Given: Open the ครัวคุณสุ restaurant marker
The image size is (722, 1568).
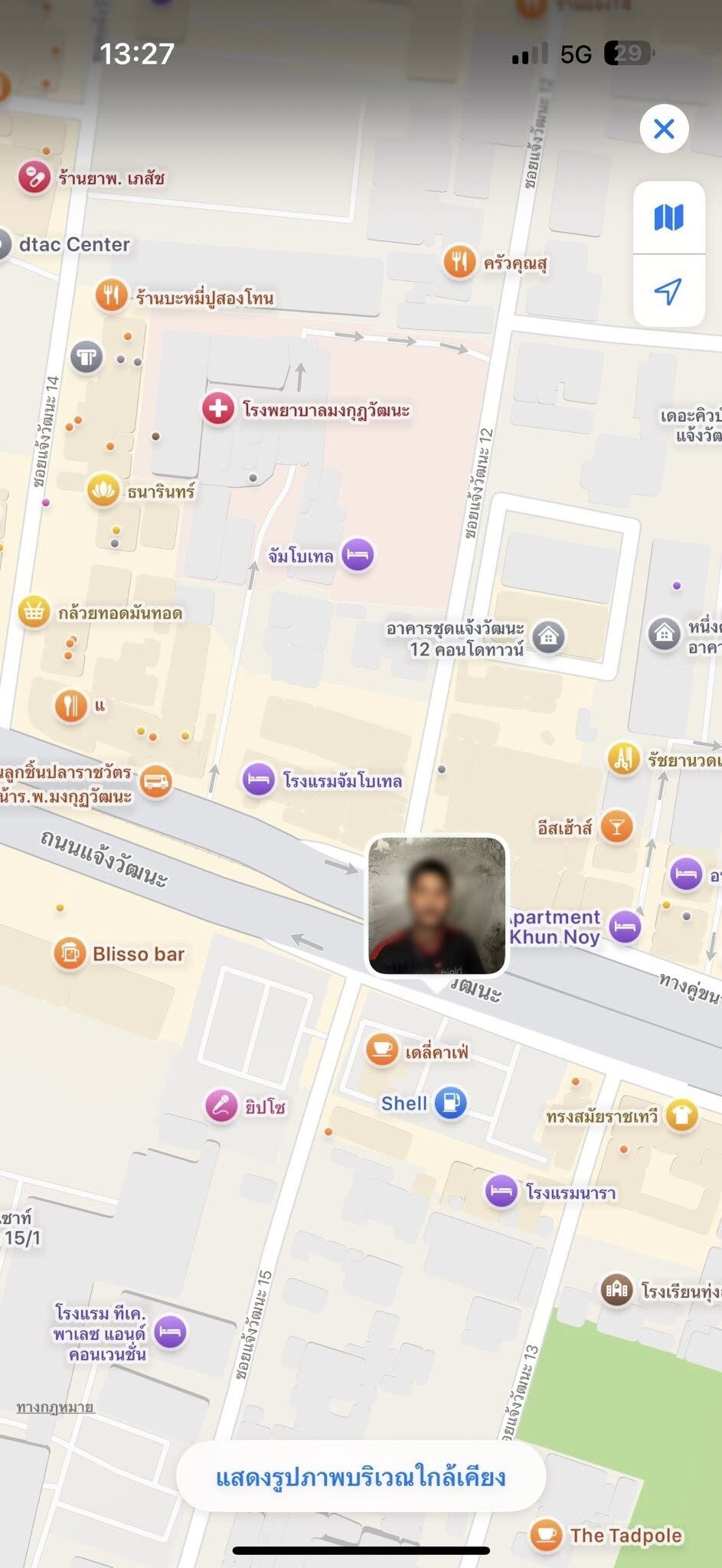Looking at the screenshot, I should (459, 263).
